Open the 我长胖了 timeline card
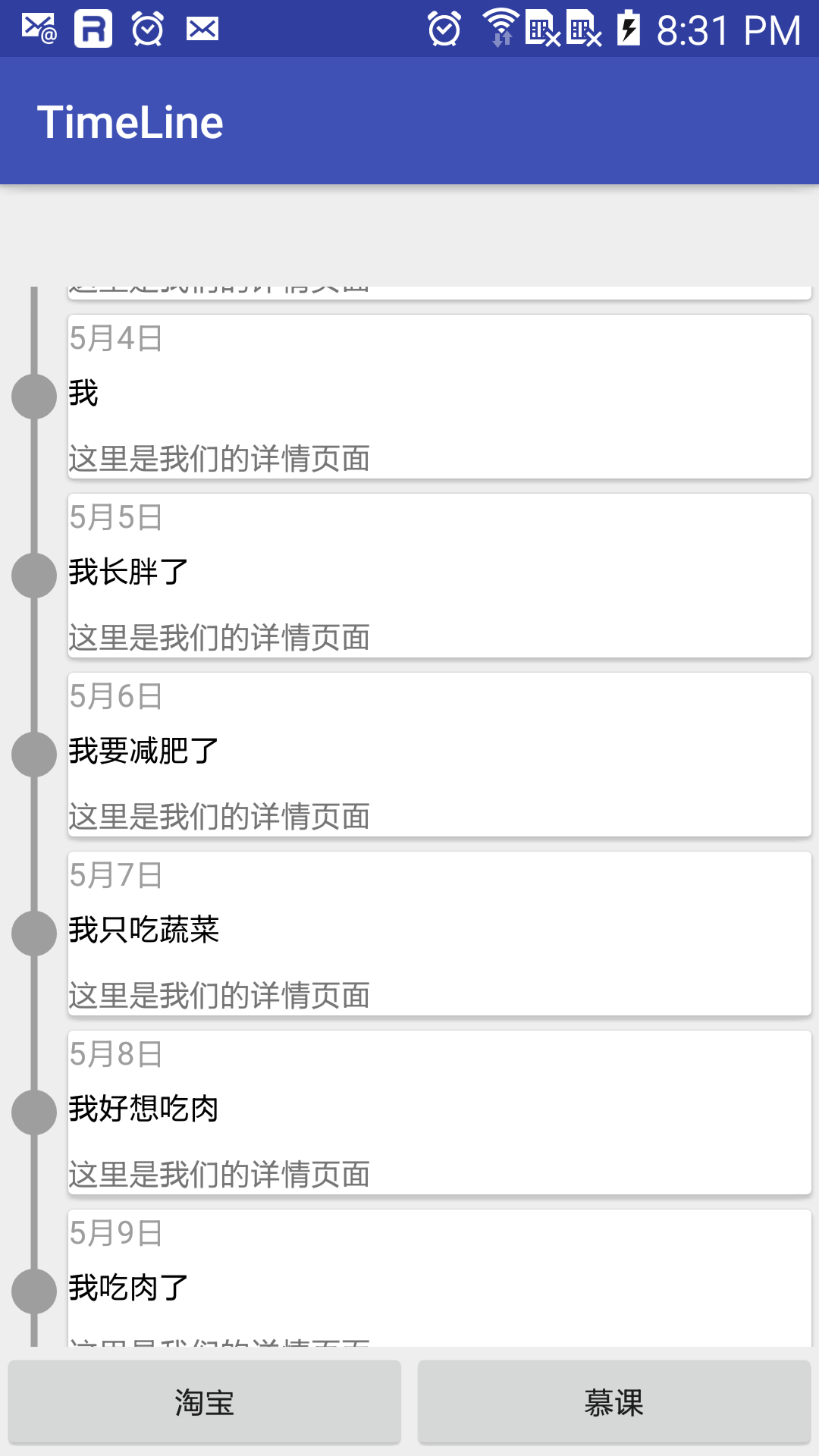The image size is (819, 1456). 439,576
